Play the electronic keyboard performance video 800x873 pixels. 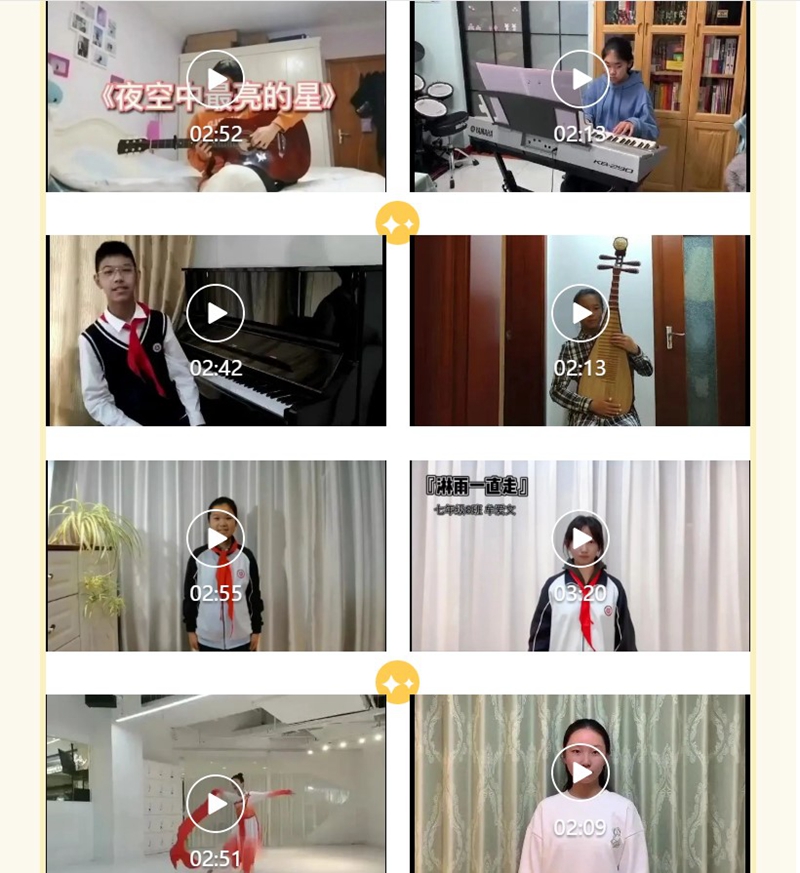(580, 79)
